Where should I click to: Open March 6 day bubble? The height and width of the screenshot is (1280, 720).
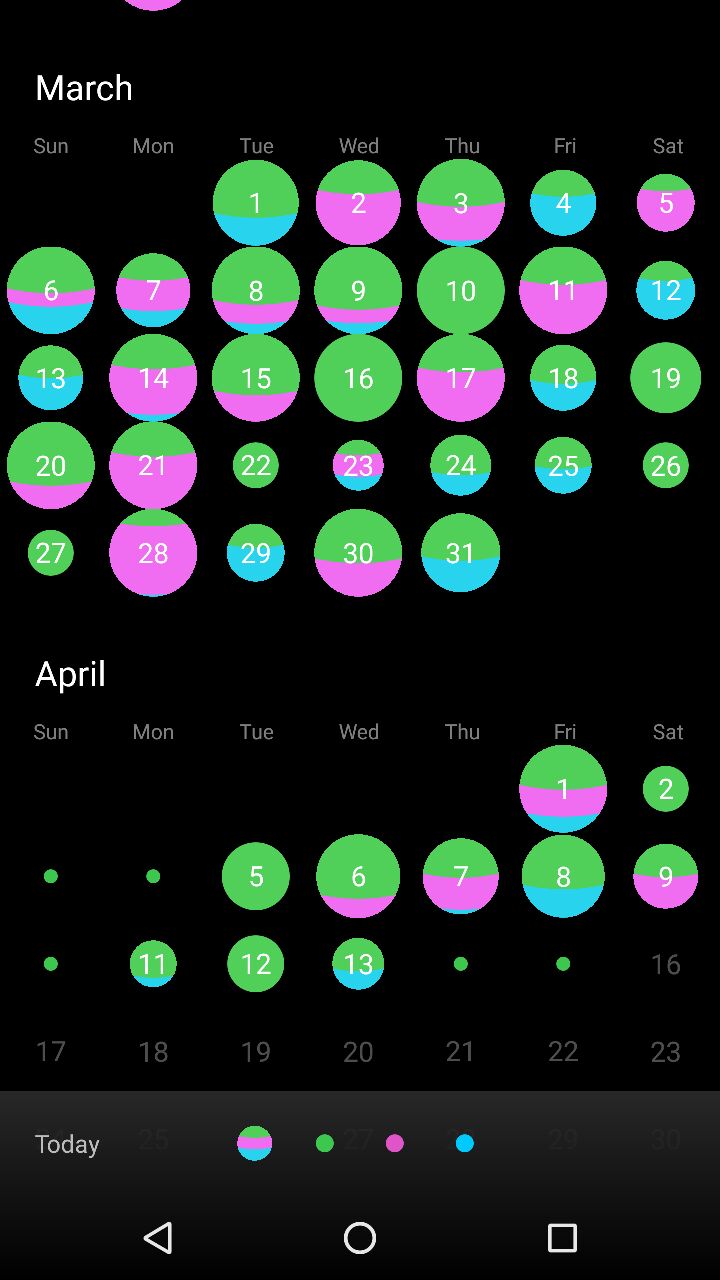(x=51, y=290)
